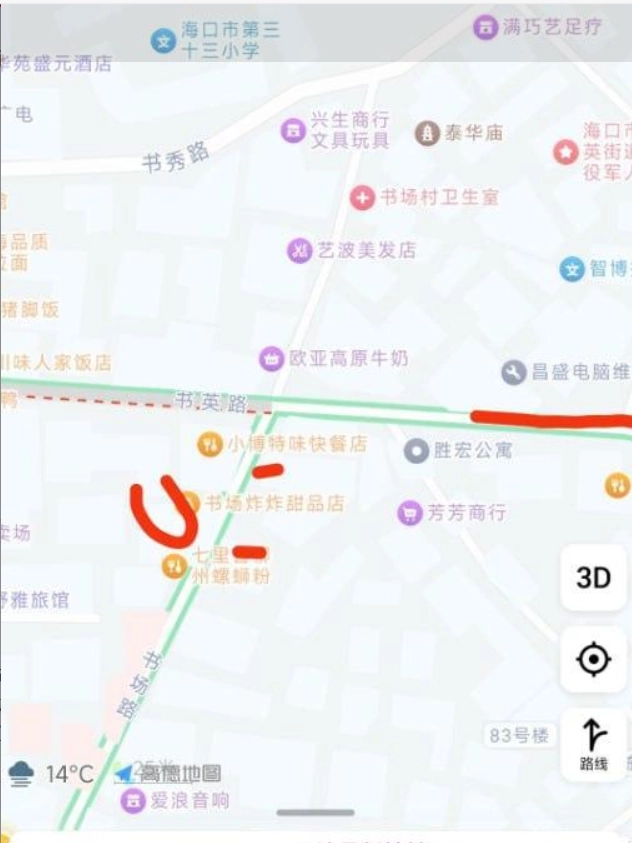Select the 泰华庙 marker

428,132
